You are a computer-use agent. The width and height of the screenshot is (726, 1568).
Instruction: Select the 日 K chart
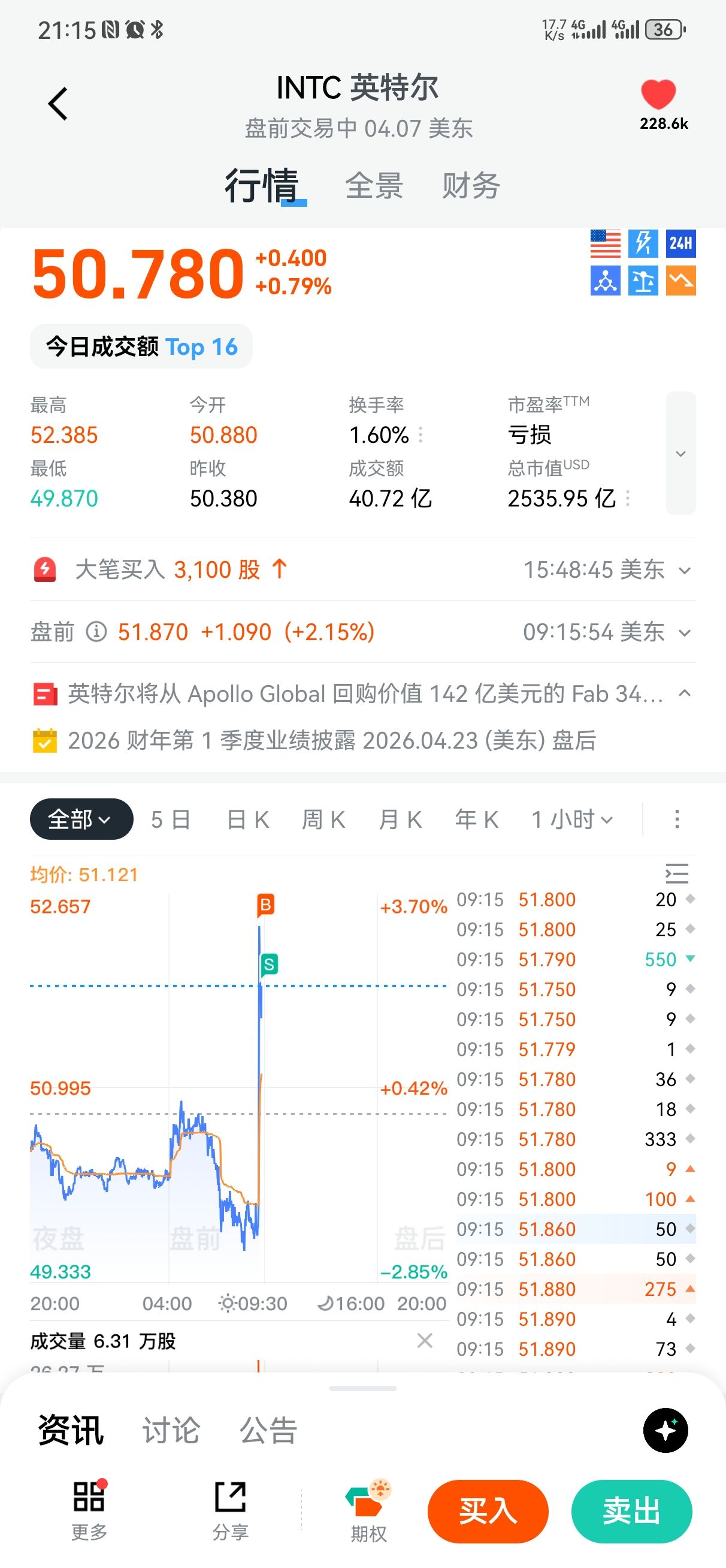coord(247,819)
